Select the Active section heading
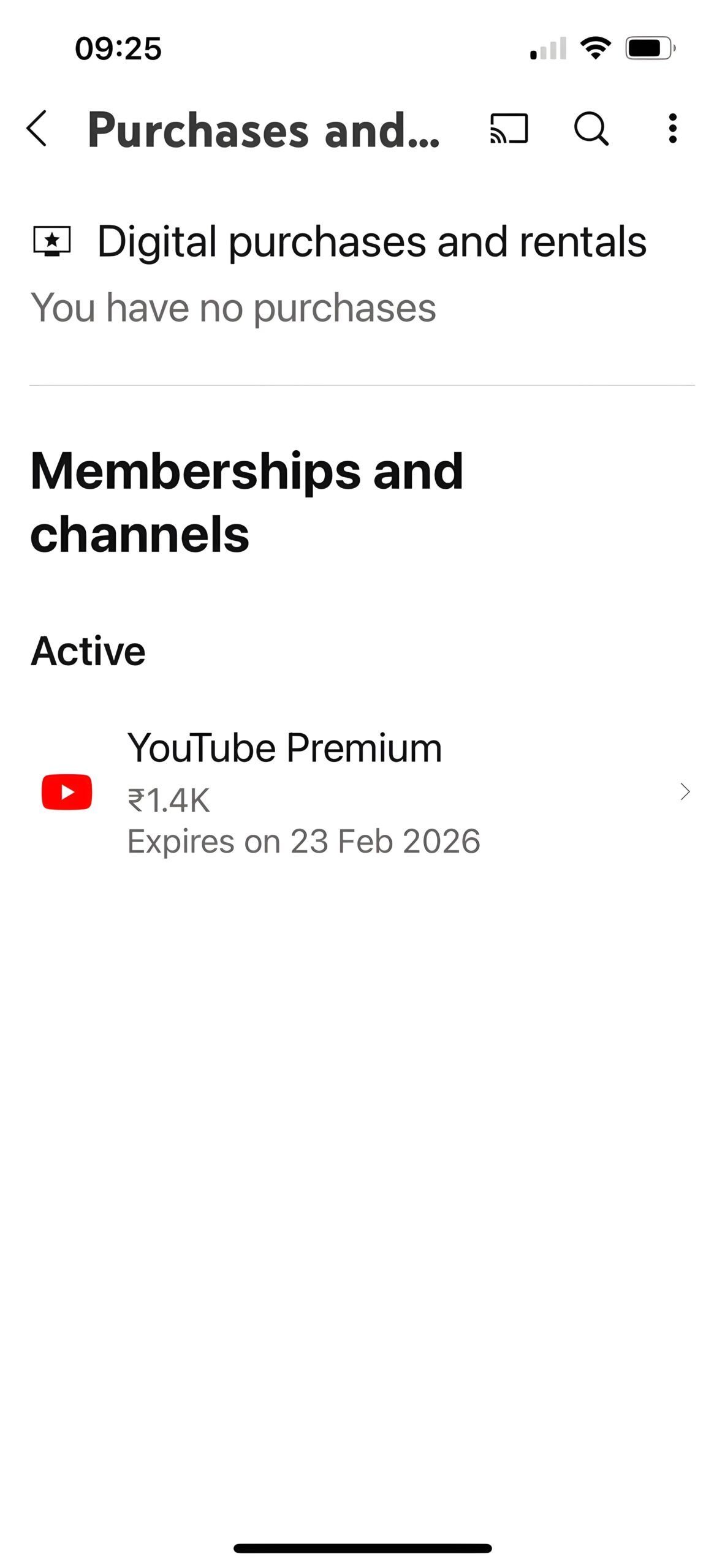Screen dimensions: 725x1568 pyautogui.click(x=89, y=651)
